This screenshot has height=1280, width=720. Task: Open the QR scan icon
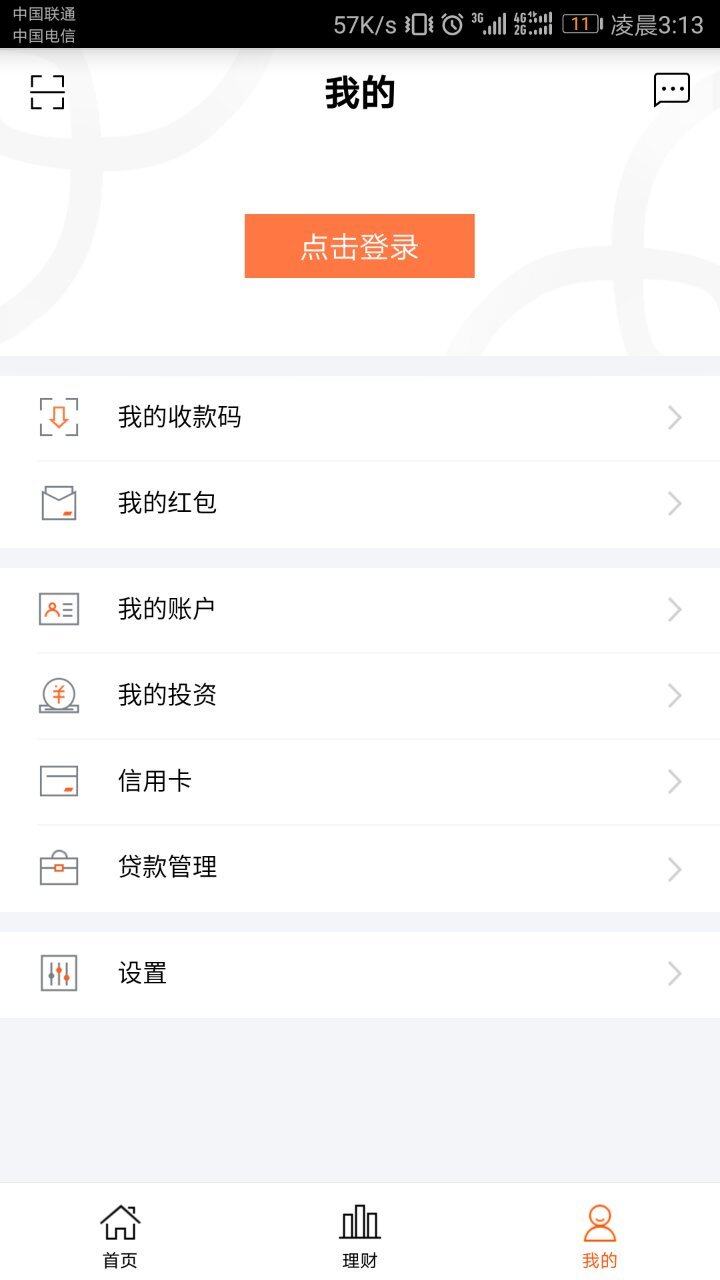tap(47, 92)
